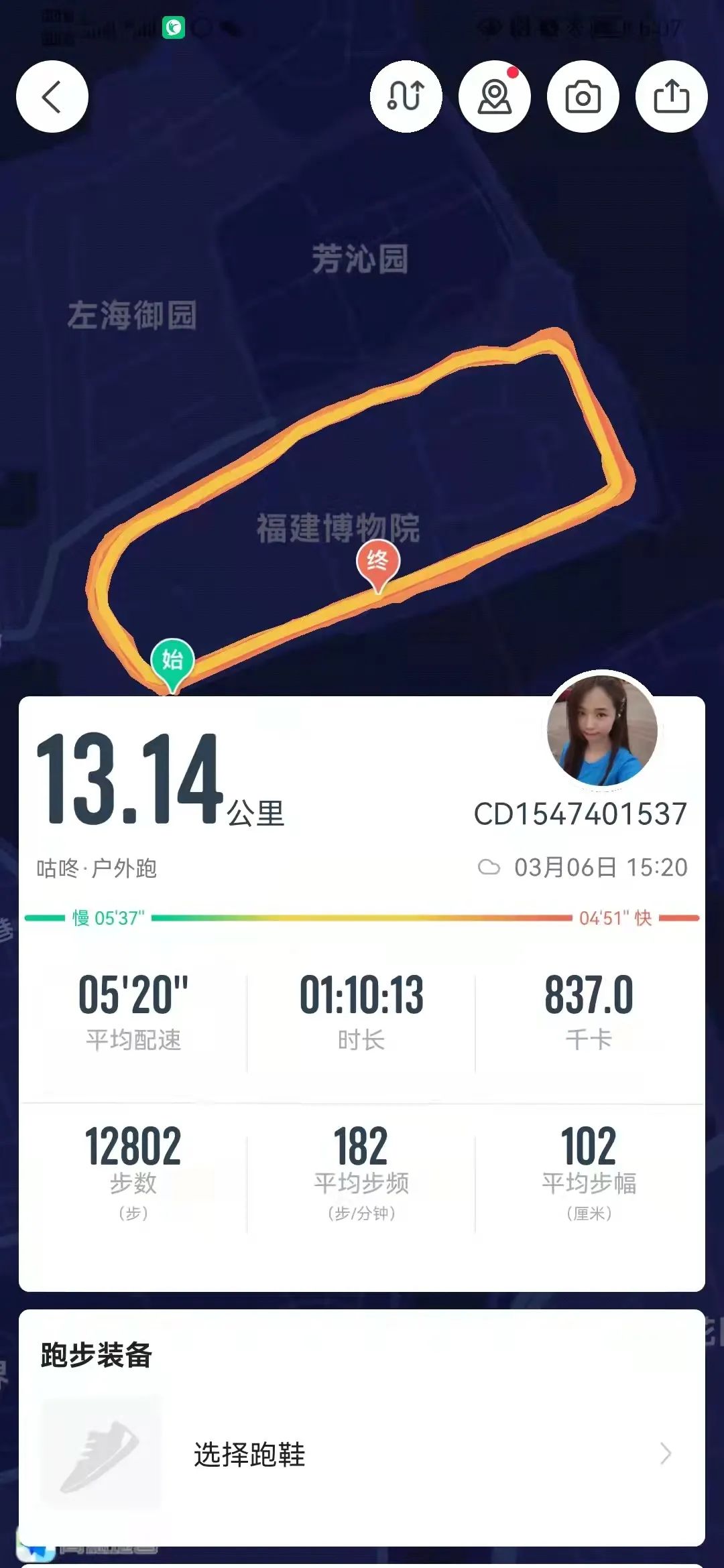This screenshot has width=724, height=1568.
Task: Go back using the arrow button
Action: coord(52,96)
